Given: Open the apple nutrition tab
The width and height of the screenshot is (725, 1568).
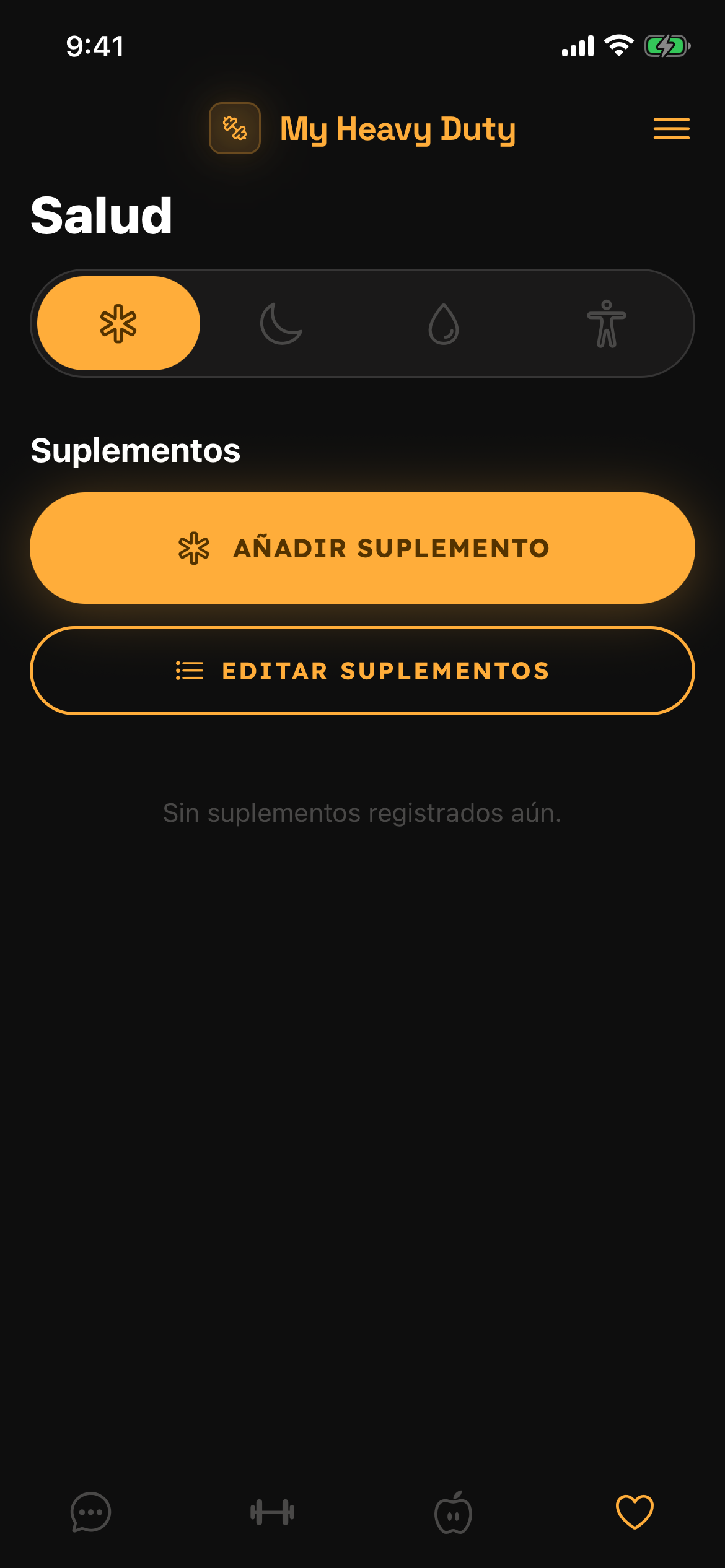Looking at the screenshot, I should [453, 1512].
